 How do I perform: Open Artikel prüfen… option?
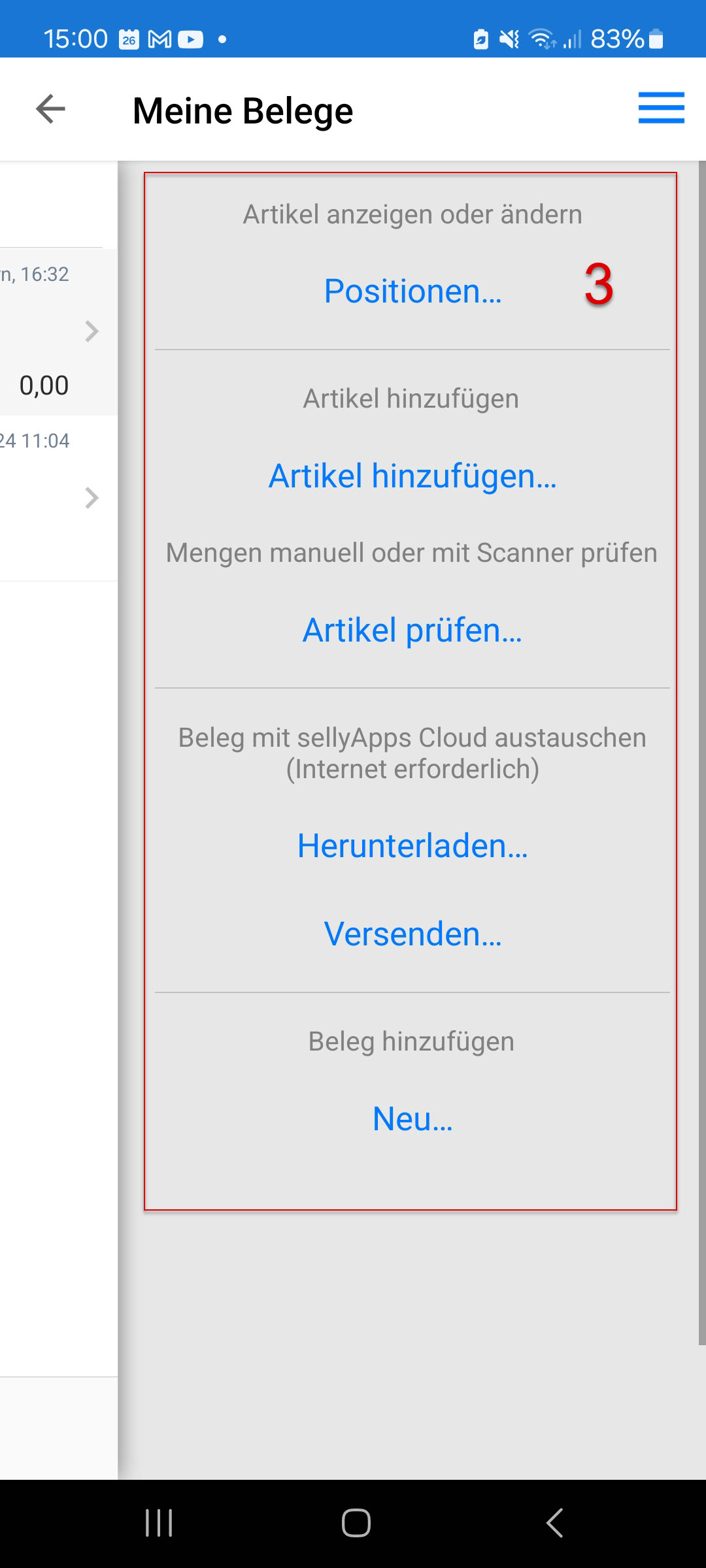pos(412,630)
